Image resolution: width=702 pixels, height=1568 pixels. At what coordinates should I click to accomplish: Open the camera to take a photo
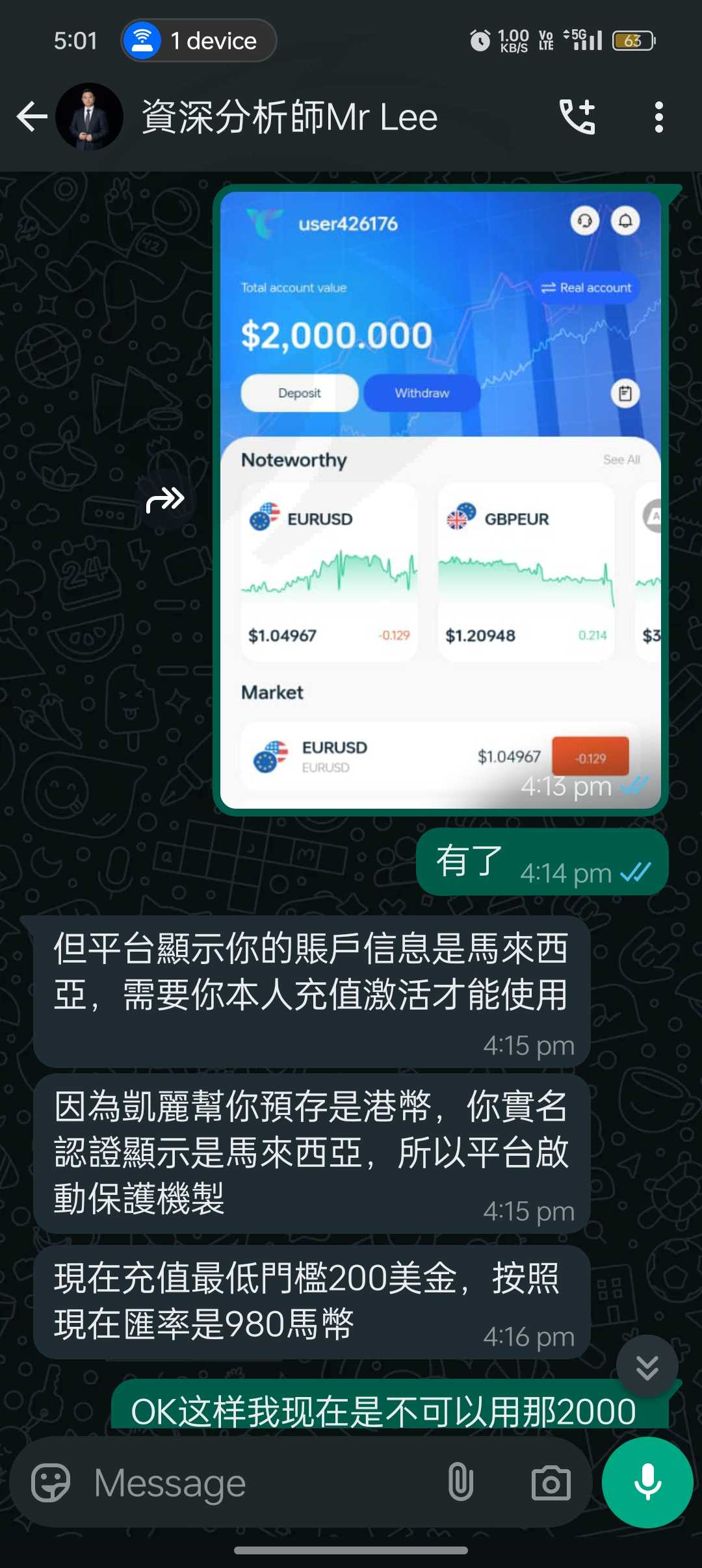(551, 1483)
